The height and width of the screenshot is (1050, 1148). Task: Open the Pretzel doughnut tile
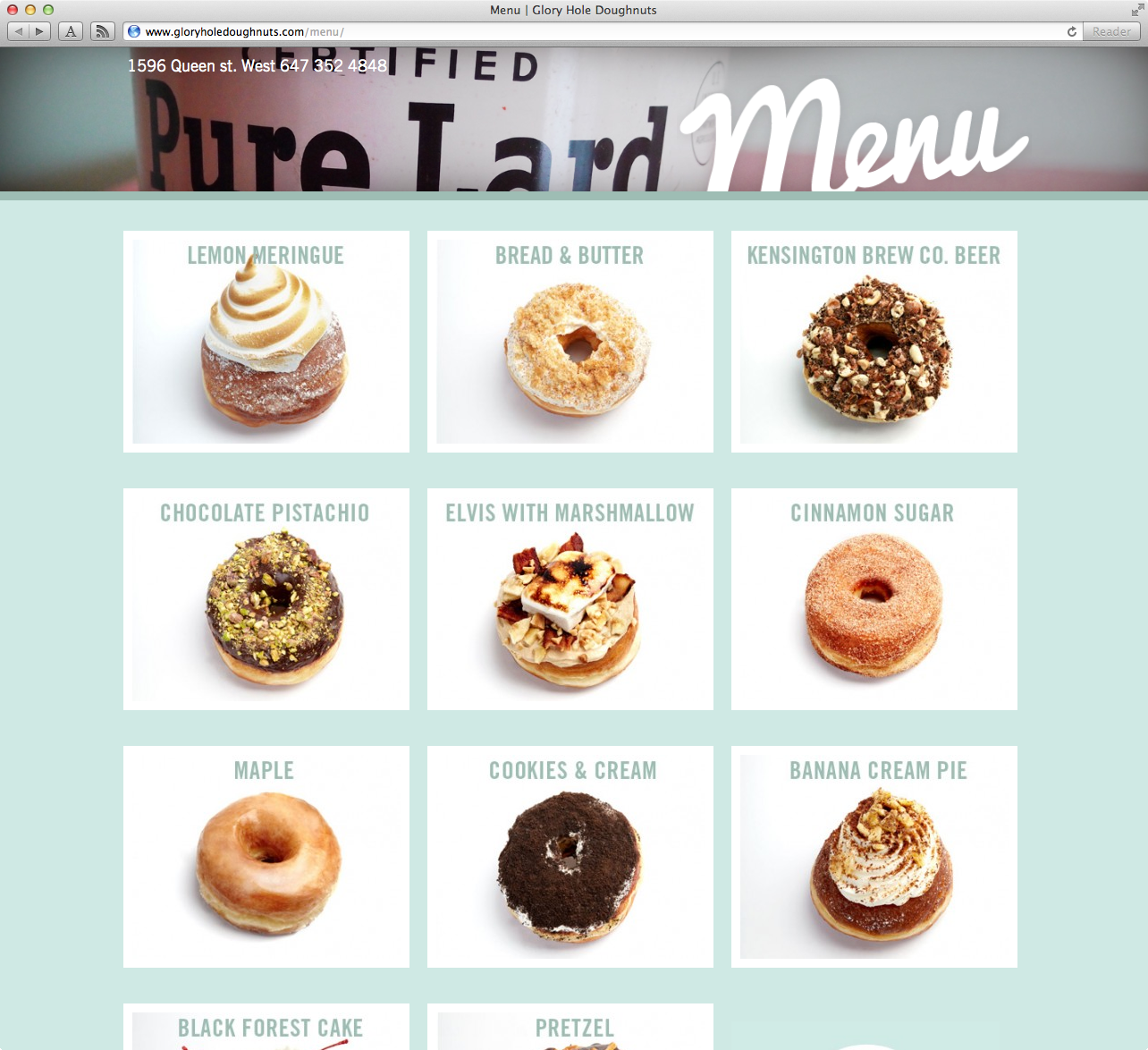pyautogui.click(x=570, y=1028)
